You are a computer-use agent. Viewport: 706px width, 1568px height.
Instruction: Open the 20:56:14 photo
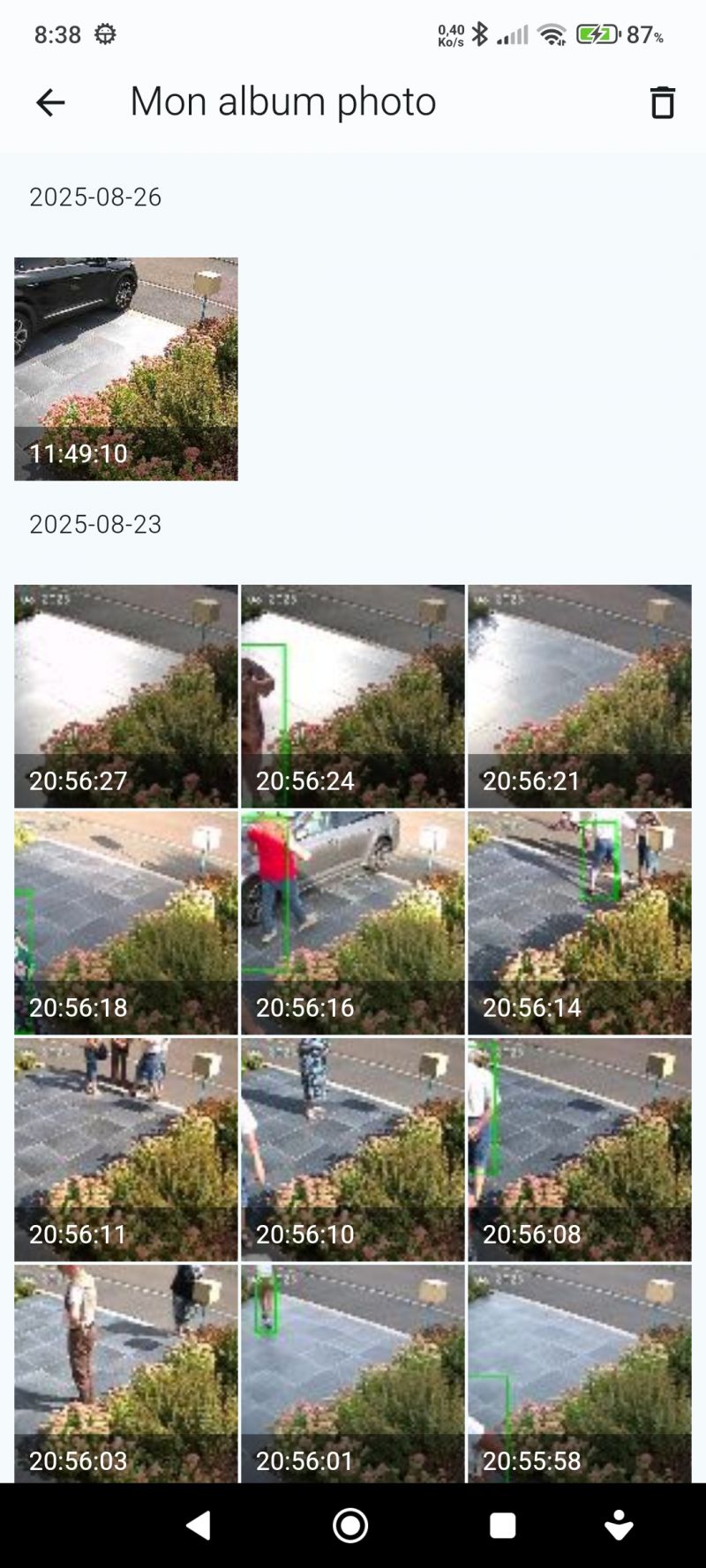[x=579, y=922]
